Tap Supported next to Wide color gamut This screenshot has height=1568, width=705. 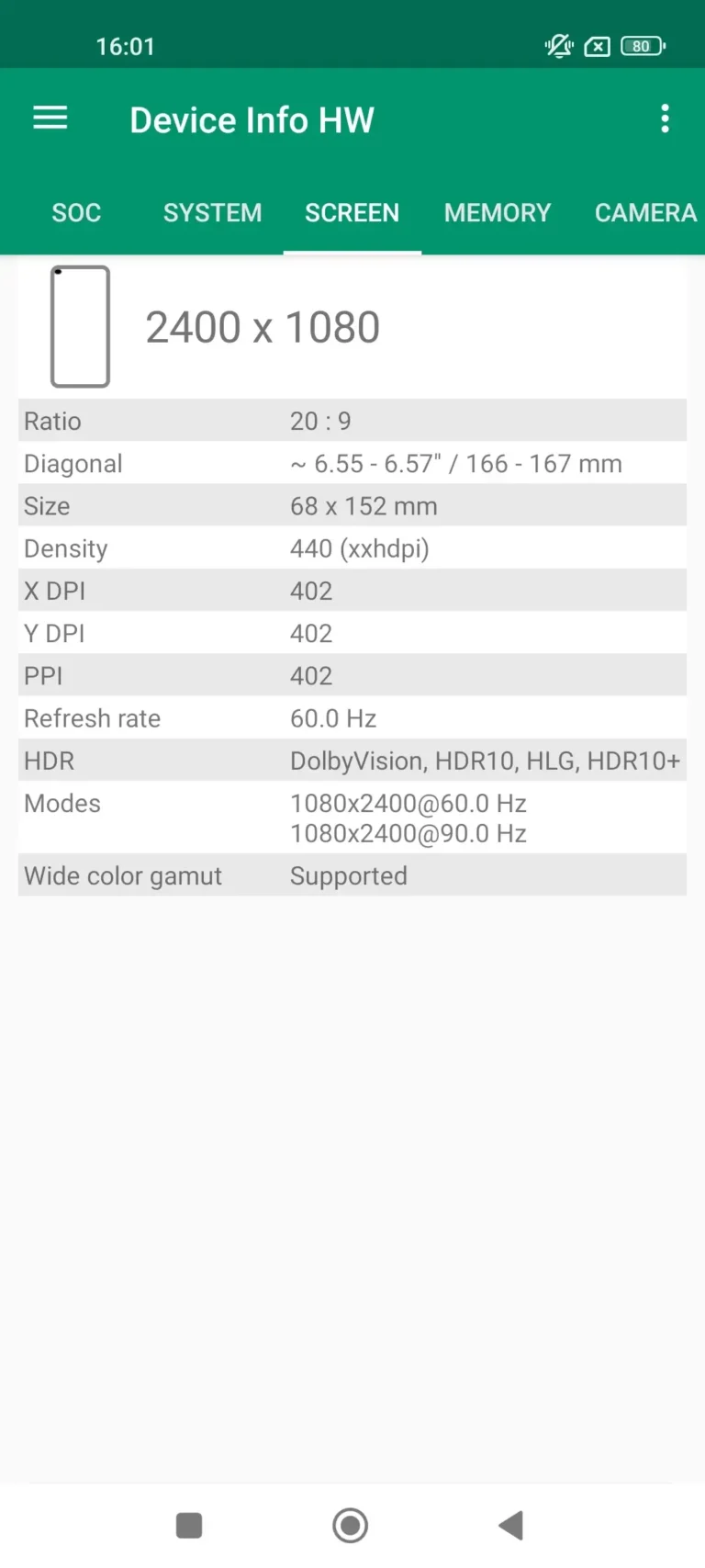tap(349, 875)
